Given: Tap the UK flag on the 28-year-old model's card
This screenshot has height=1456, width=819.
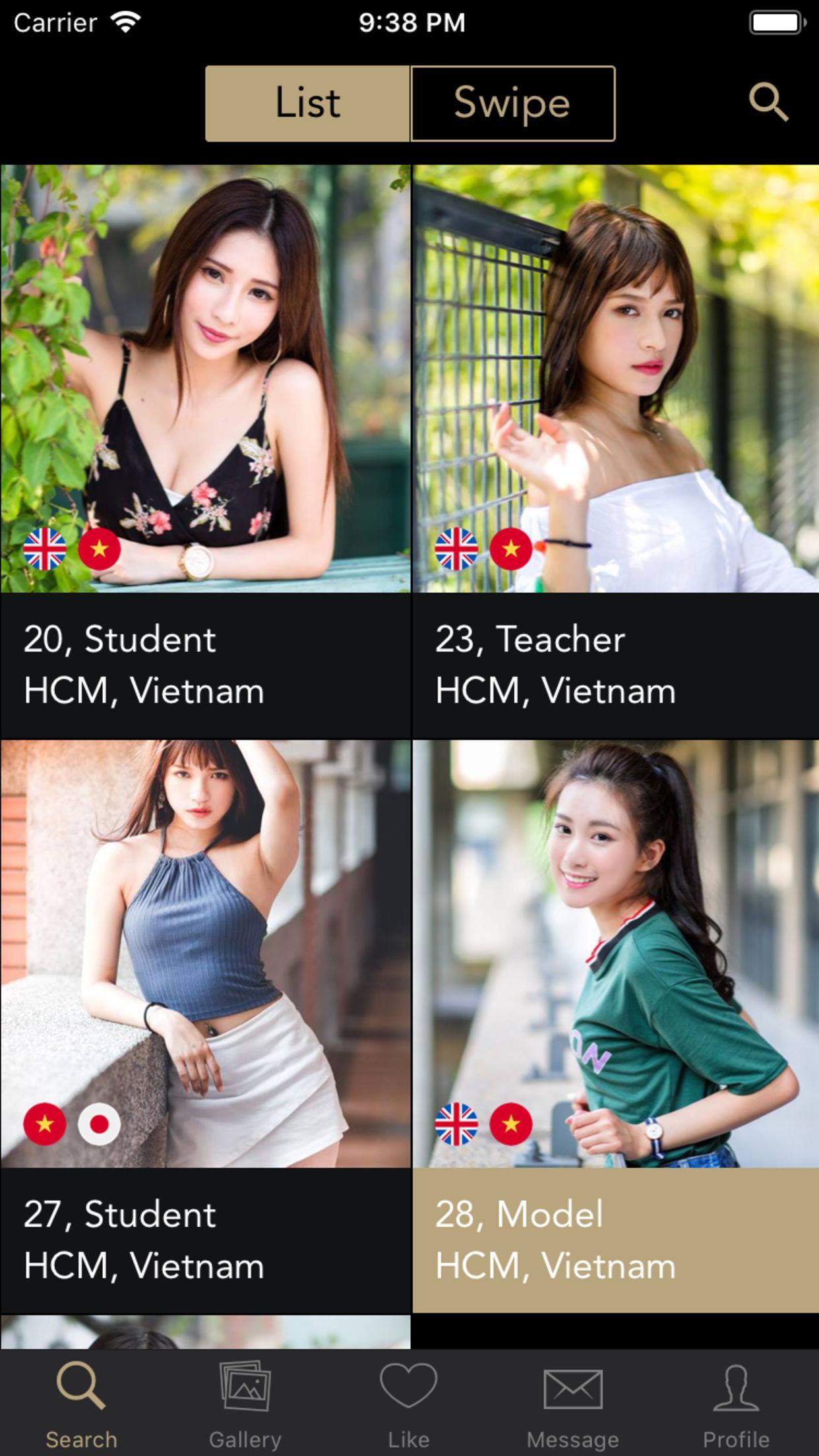Looking at the screenshot, I should [x=457, y=1124].
